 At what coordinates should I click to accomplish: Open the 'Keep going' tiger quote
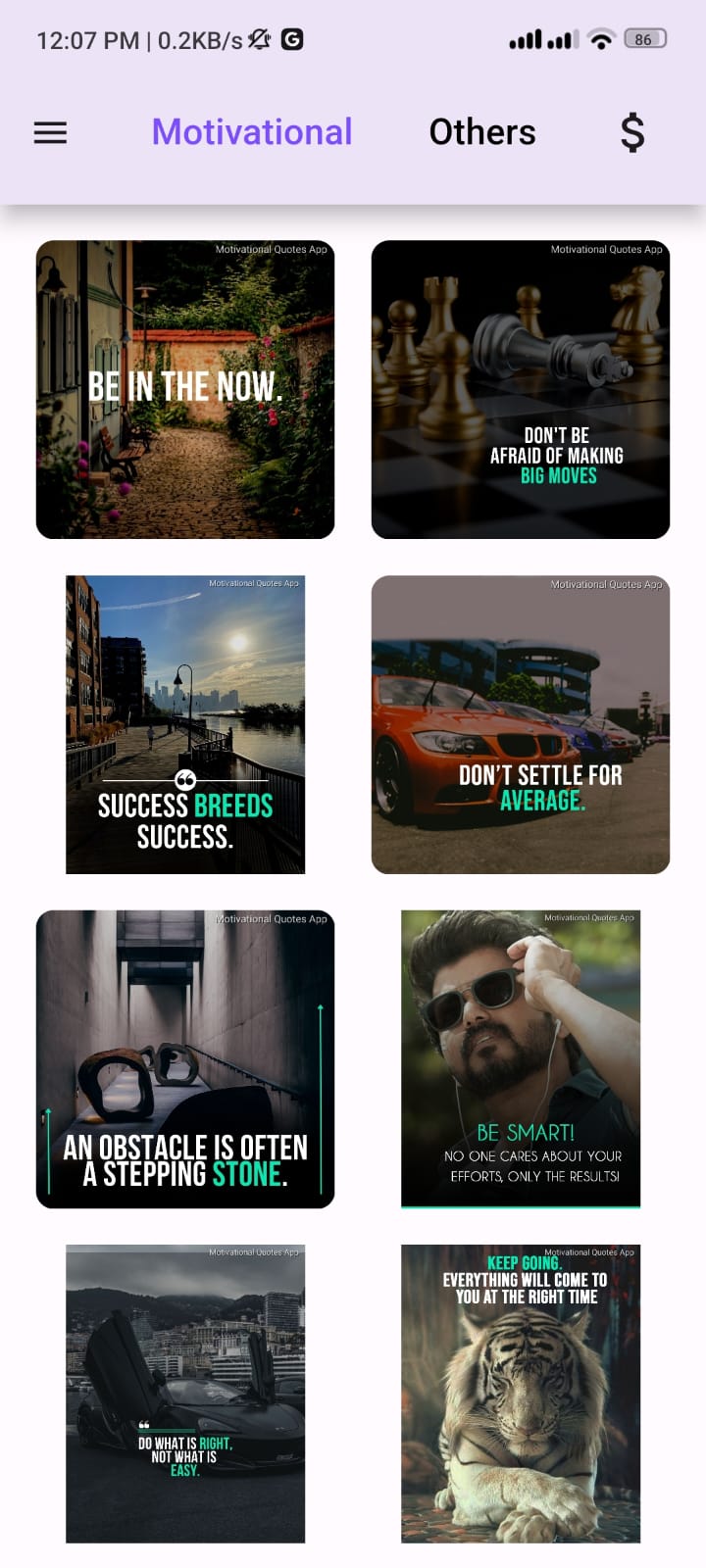[520, 1393]
